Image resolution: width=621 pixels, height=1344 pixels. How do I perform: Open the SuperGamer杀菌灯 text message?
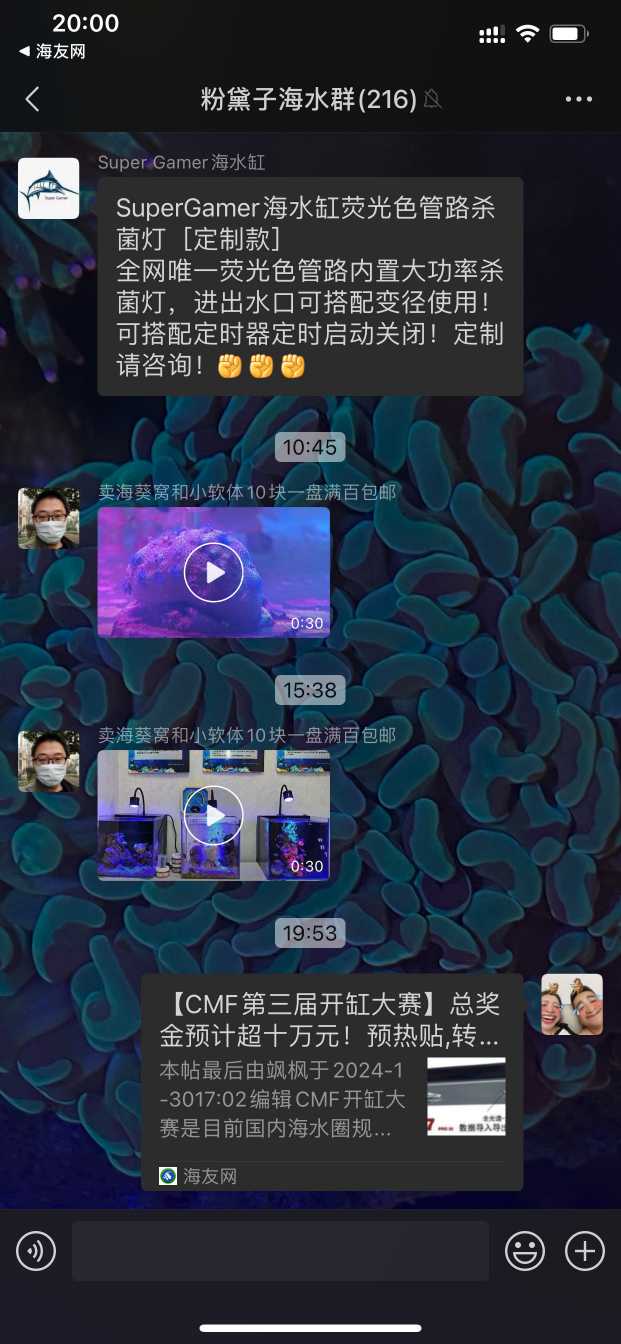pos(310,287)
